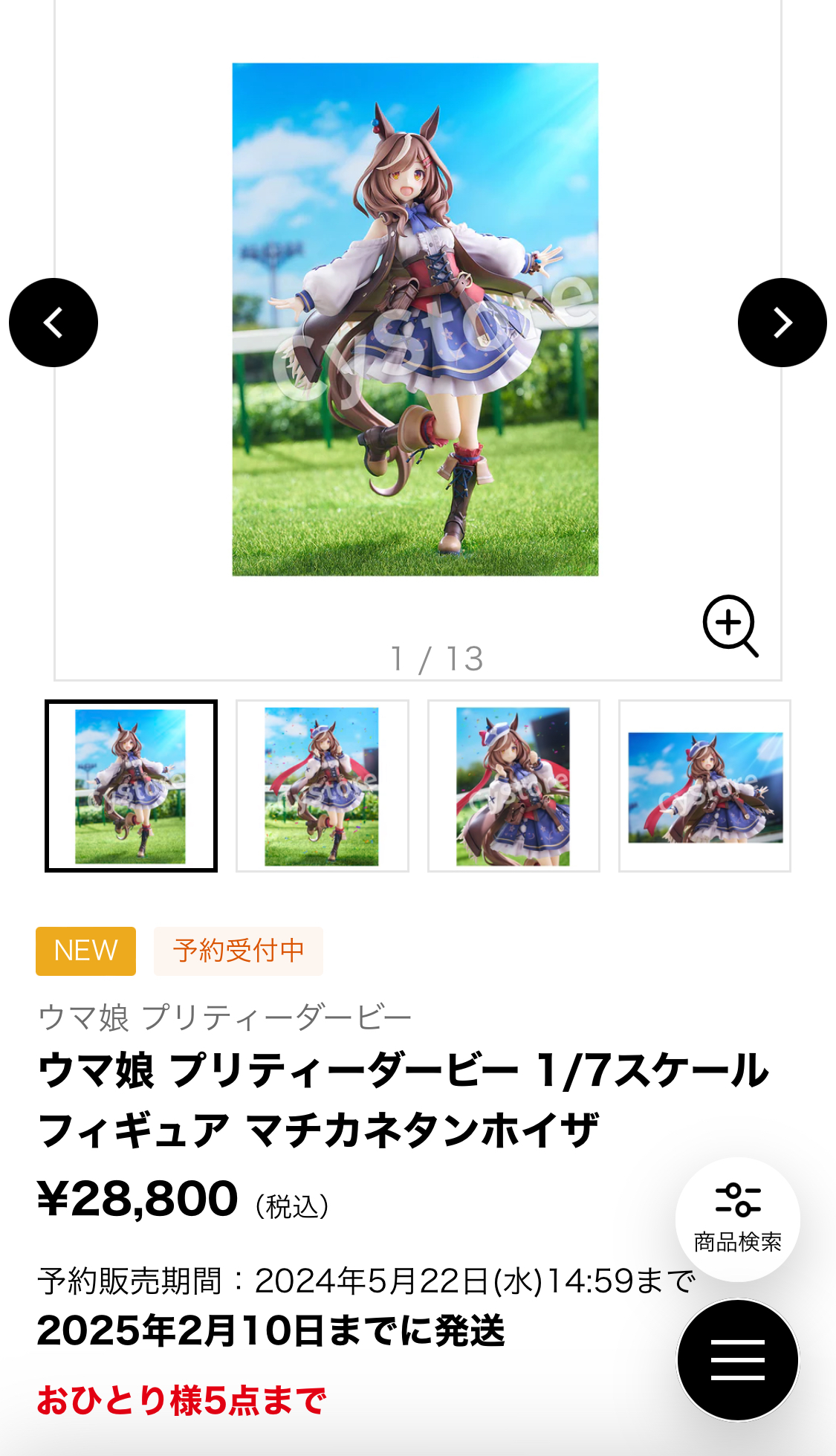Enlarge the product image with magnifier icon

730,626
